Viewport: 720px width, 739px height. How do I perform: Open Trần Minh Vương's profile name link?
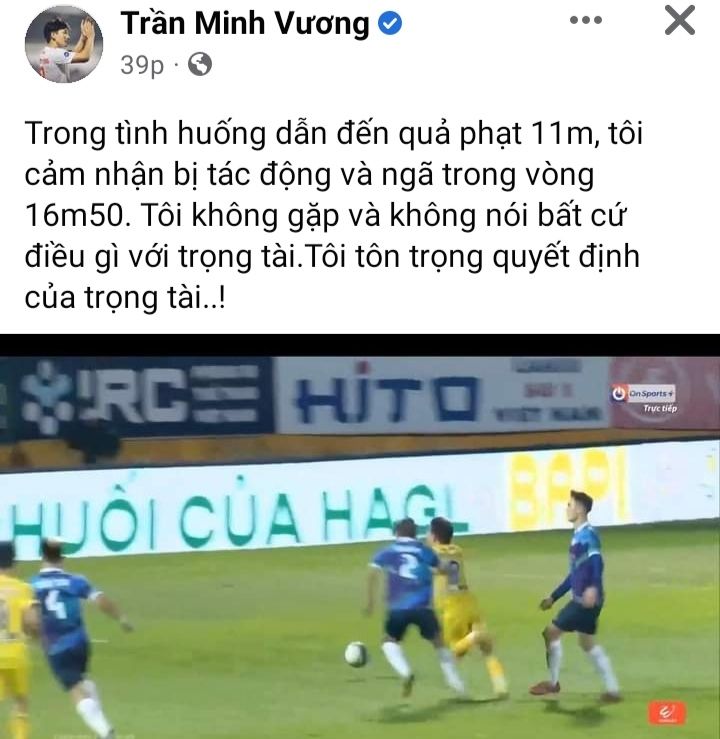tap(245, 23)
